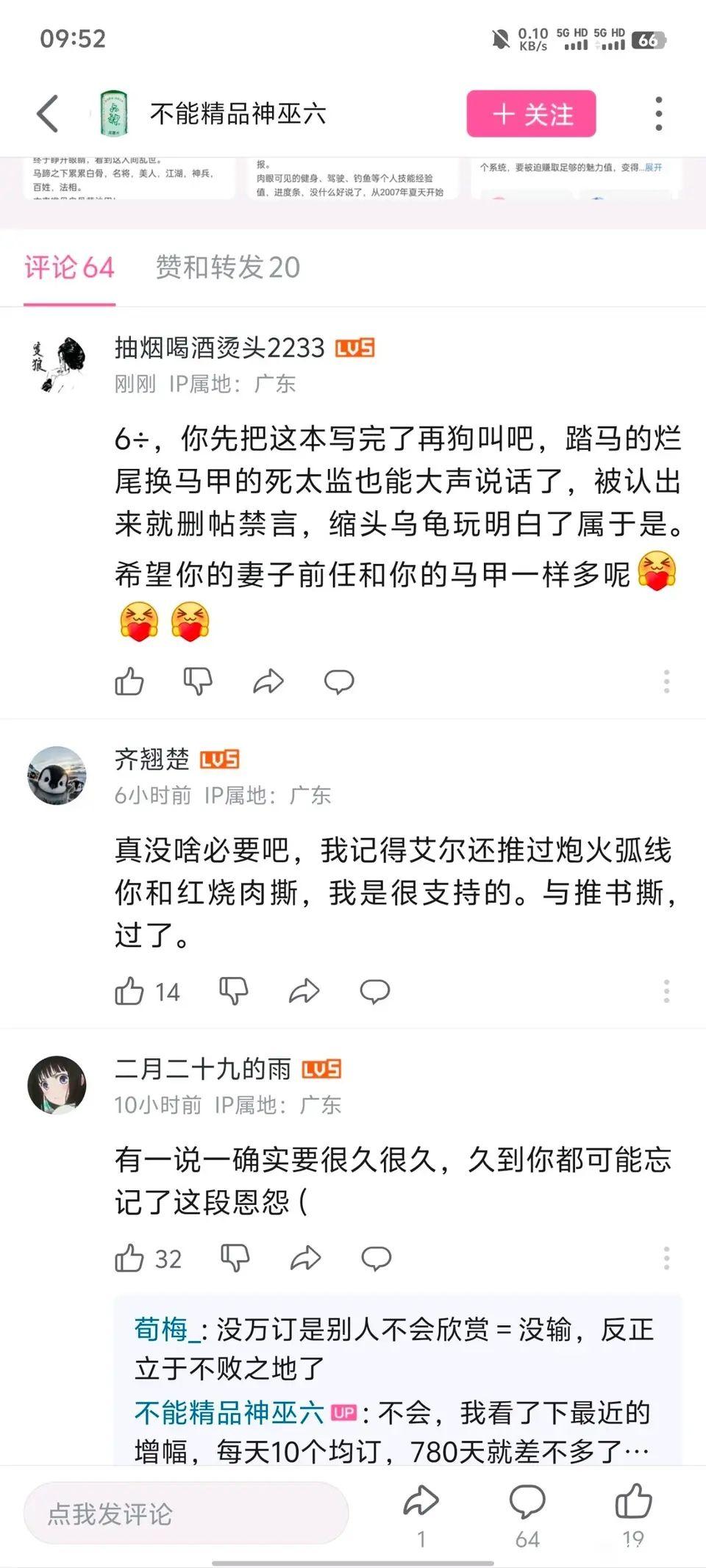The height and width of the screenshot is (1568, 706).
Task: Open more options for 二月二十九的雨's comment
Action: pos(666,1258)
